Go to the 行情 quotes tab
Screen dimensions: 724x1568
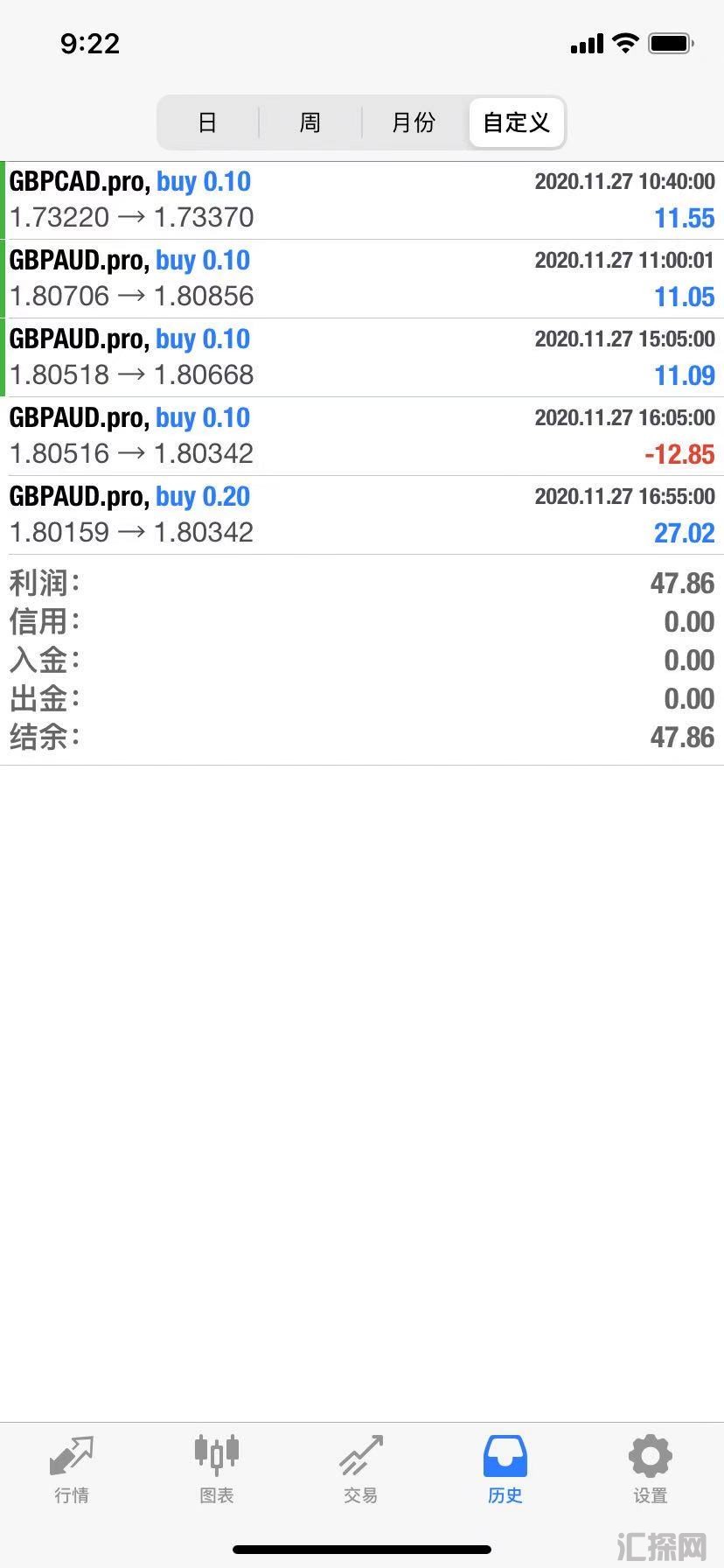[72, 1469]
